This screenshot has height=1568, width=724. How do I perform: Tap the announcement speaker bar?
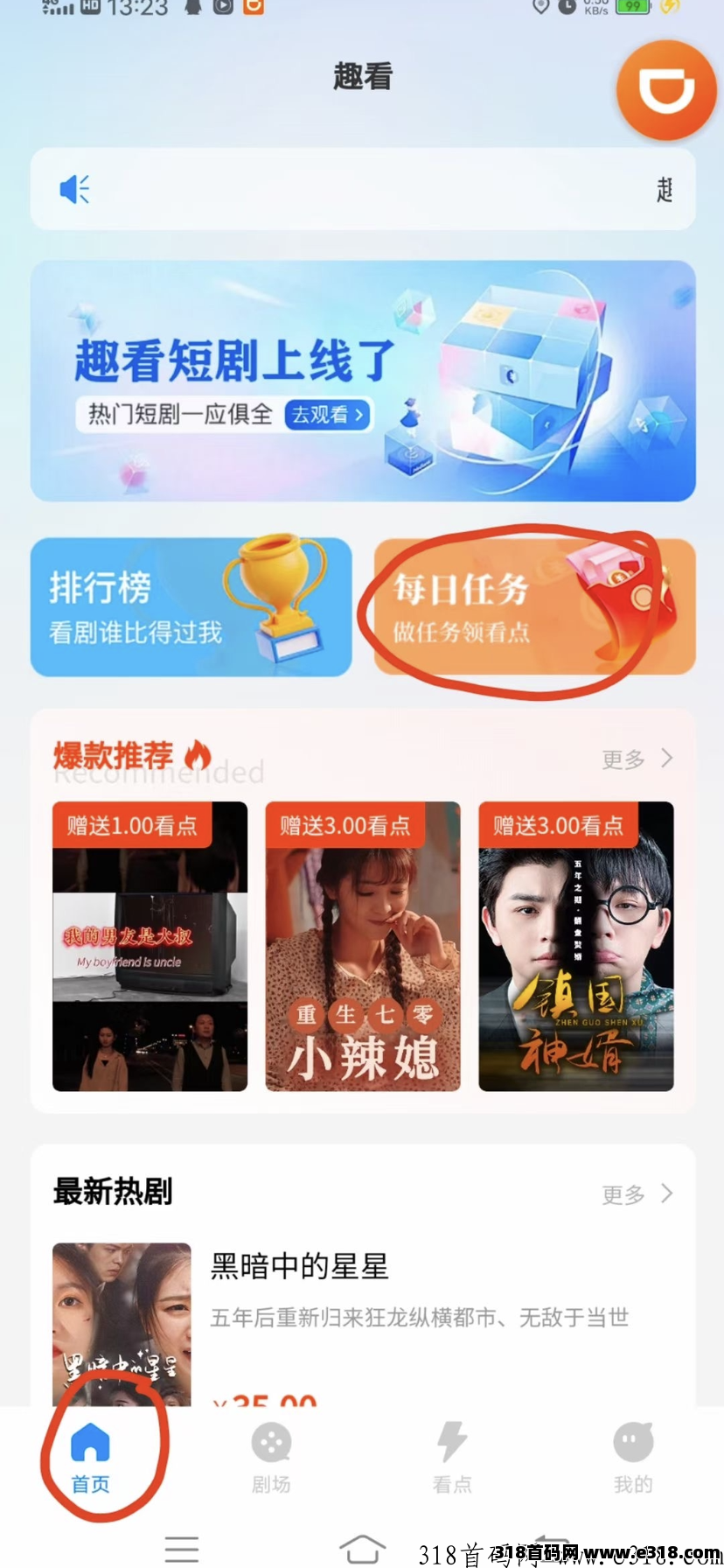pyautogui.click(x=362, y=189)
